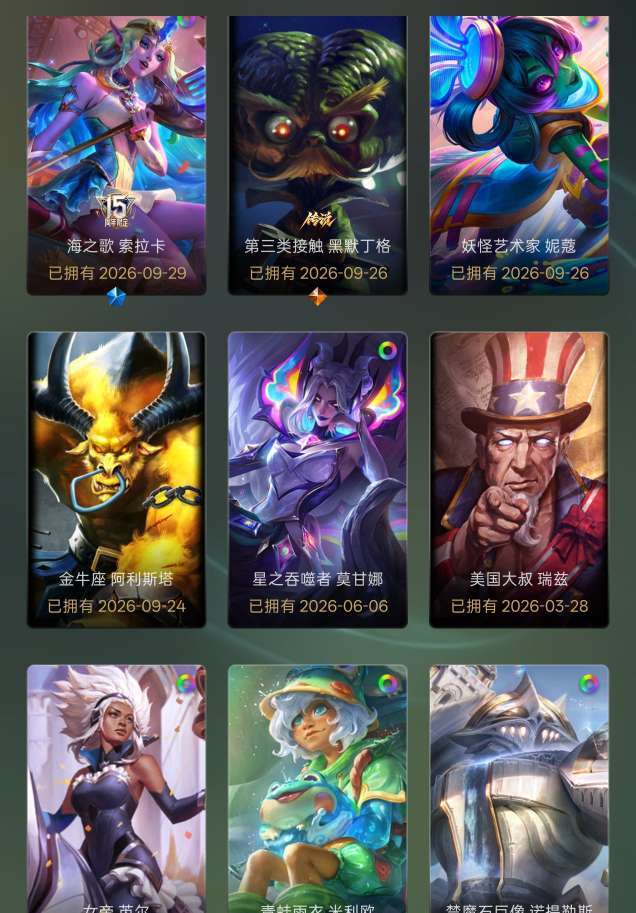View the frog raincoat 米利欧 skin card
Viewport: 636px width, 913px height.
point(317,789)
